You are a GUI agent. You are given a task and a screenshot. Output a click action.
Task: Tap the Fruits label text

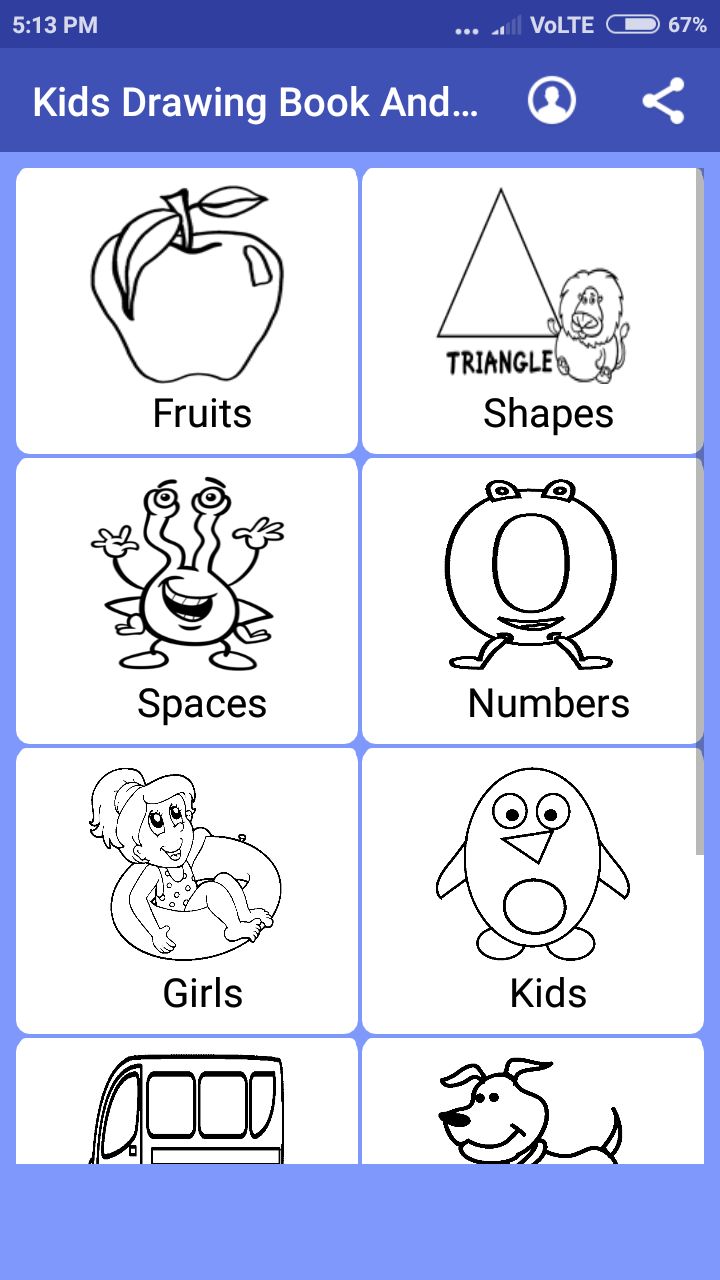pos(200,413)
